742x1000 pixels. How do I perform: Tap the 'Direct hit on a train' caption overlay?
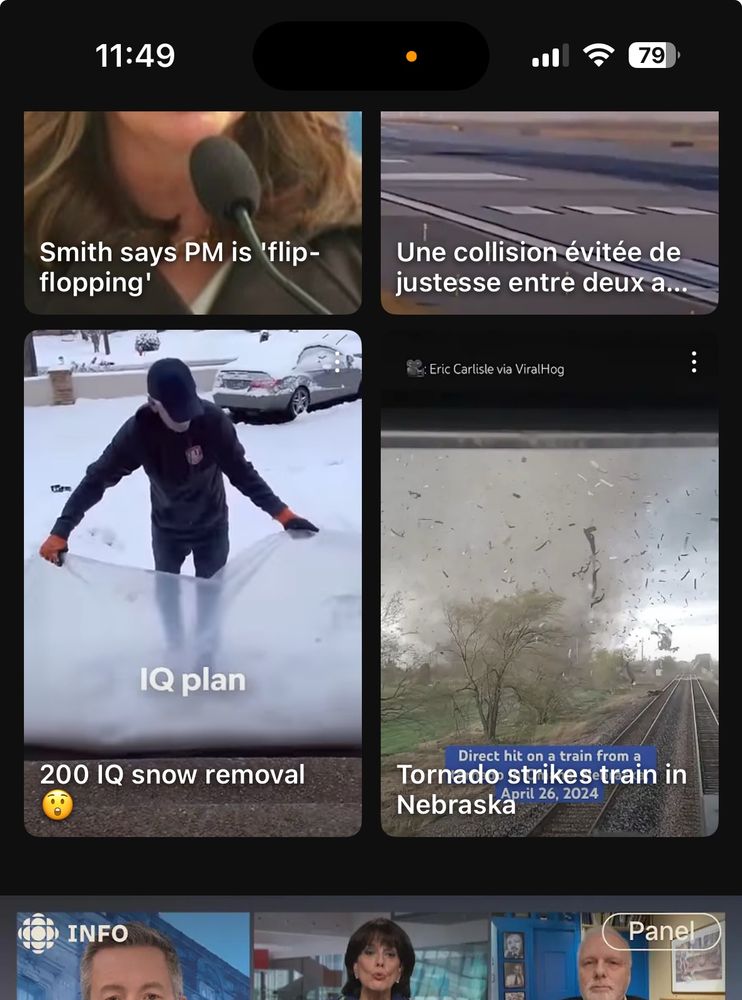[550, 758]
